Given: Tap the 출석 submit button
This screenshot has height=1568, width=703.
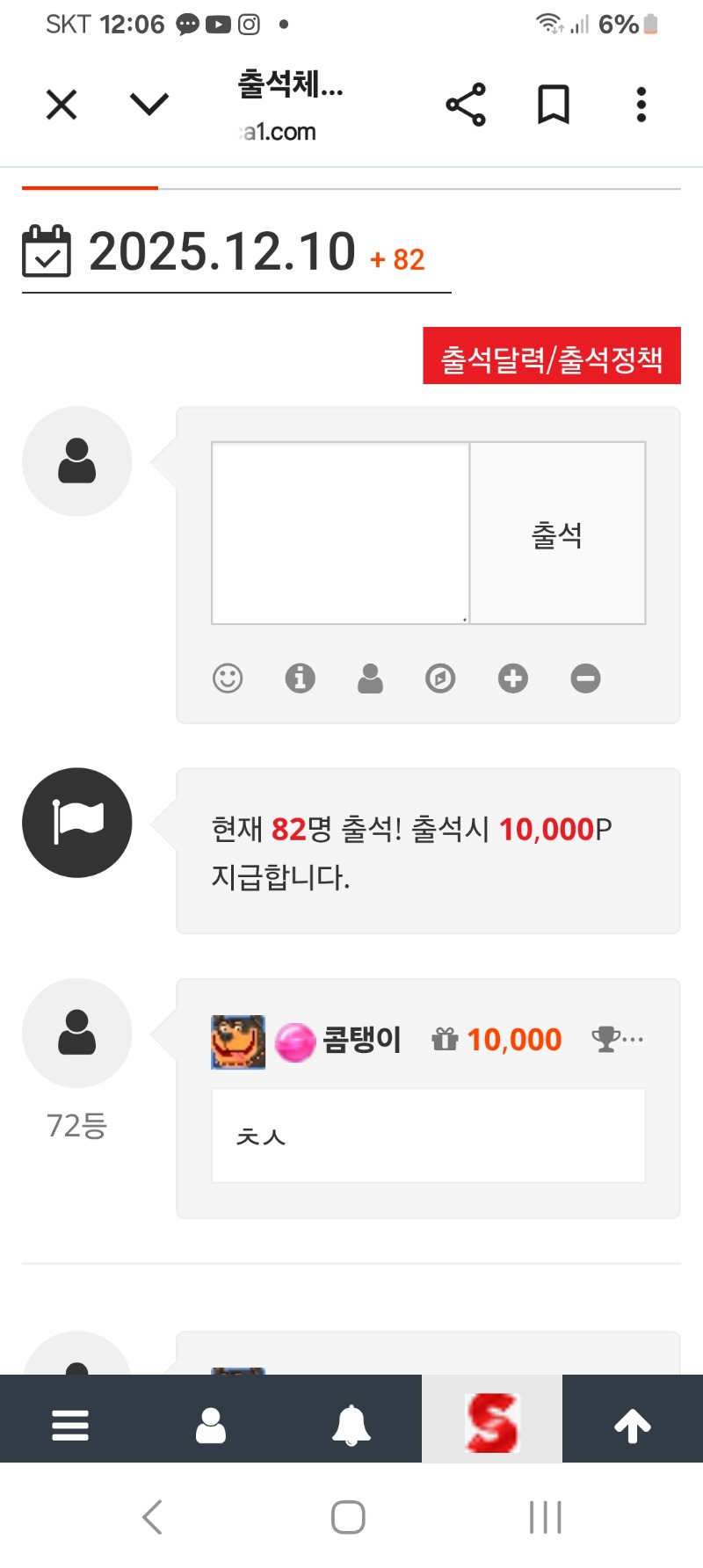Looking at the screenshot, I should [x=557, y=533].
